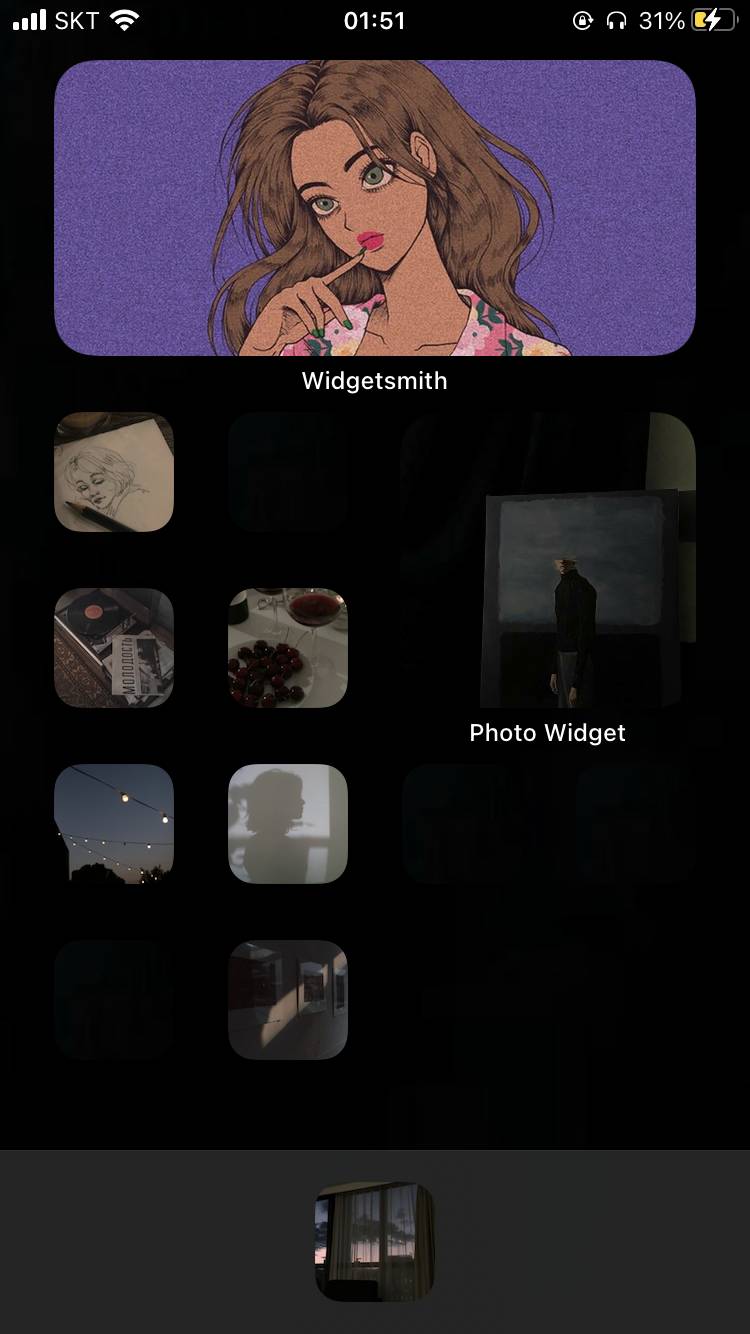Screen dimensions: 750x1334
Task: Open the dock app with window curtain icon
Action: (375, 1242)
